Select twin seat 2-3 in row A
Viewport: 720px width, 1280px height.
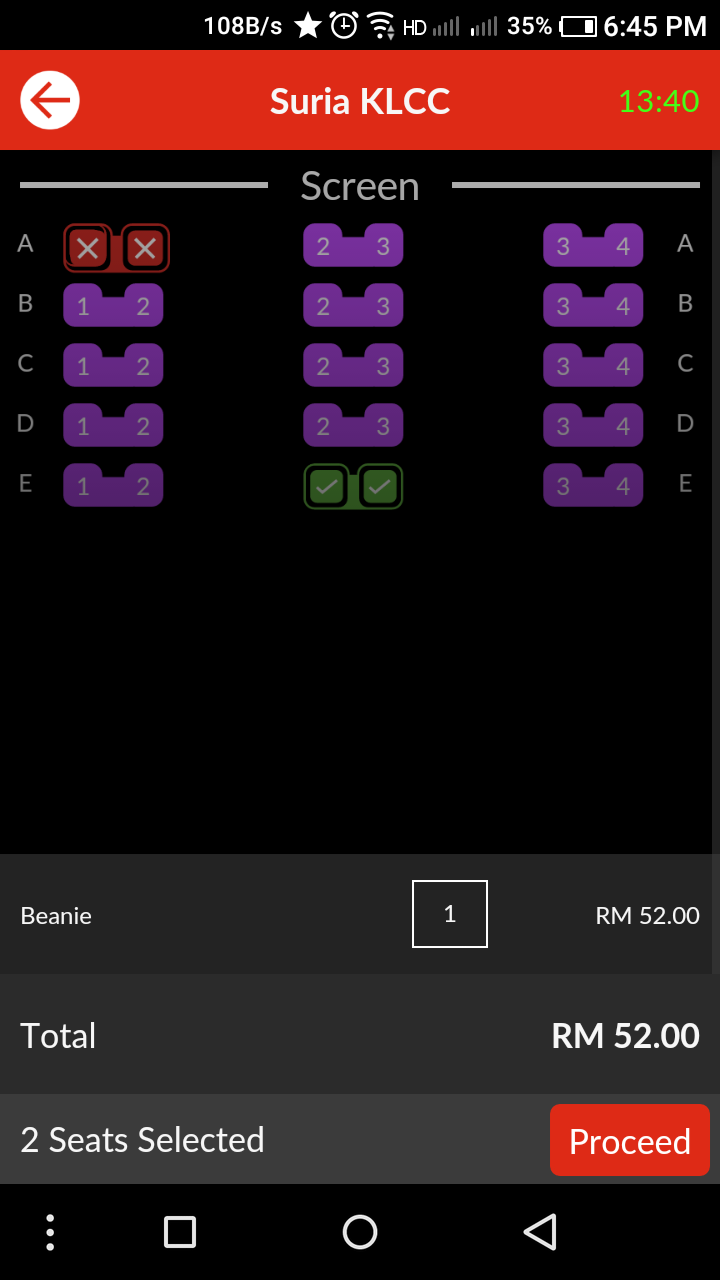[x=353, y=246]
